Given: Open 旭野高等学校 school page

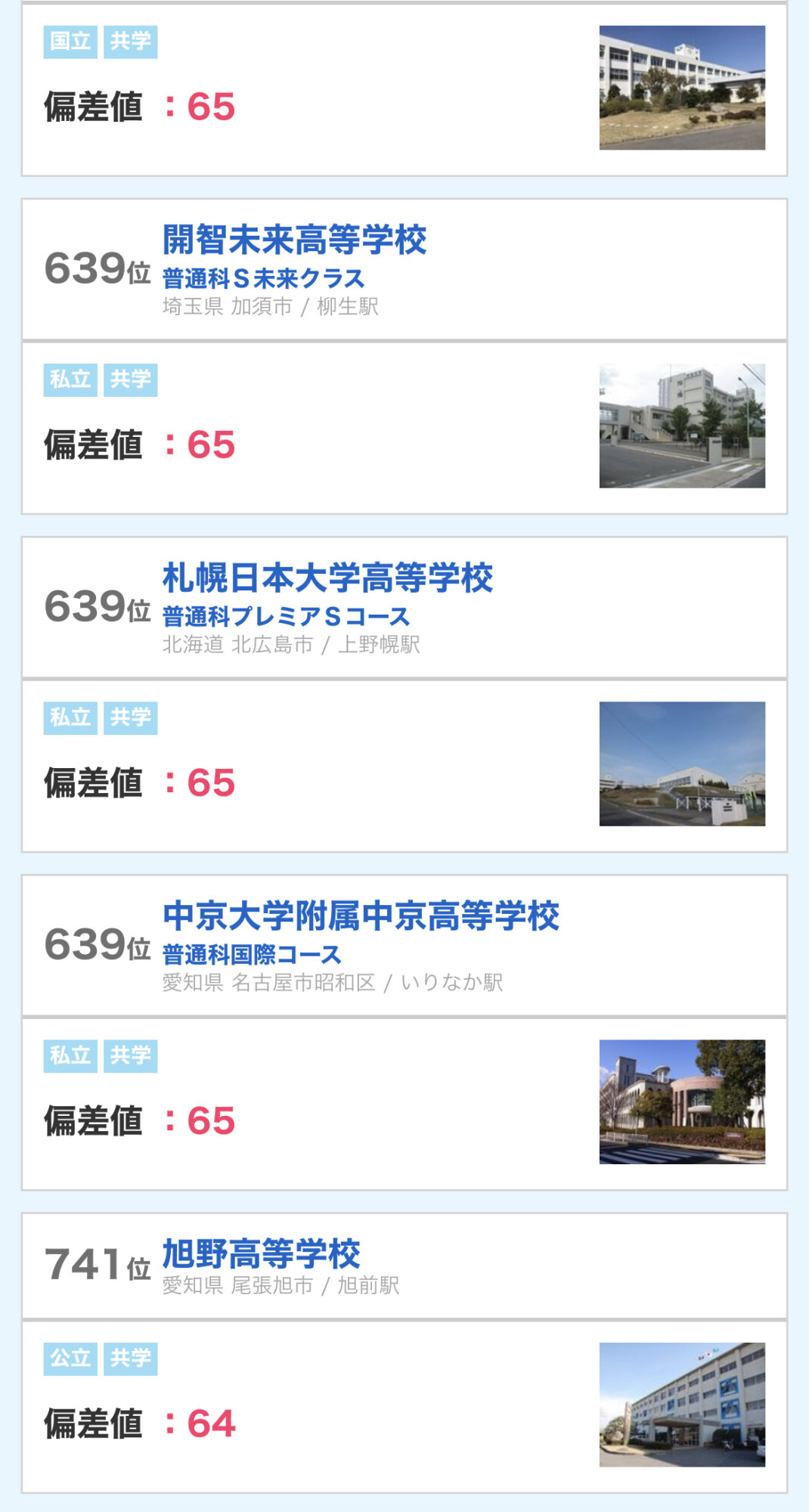Looking at the screenshot, I should pos(261,1254).
